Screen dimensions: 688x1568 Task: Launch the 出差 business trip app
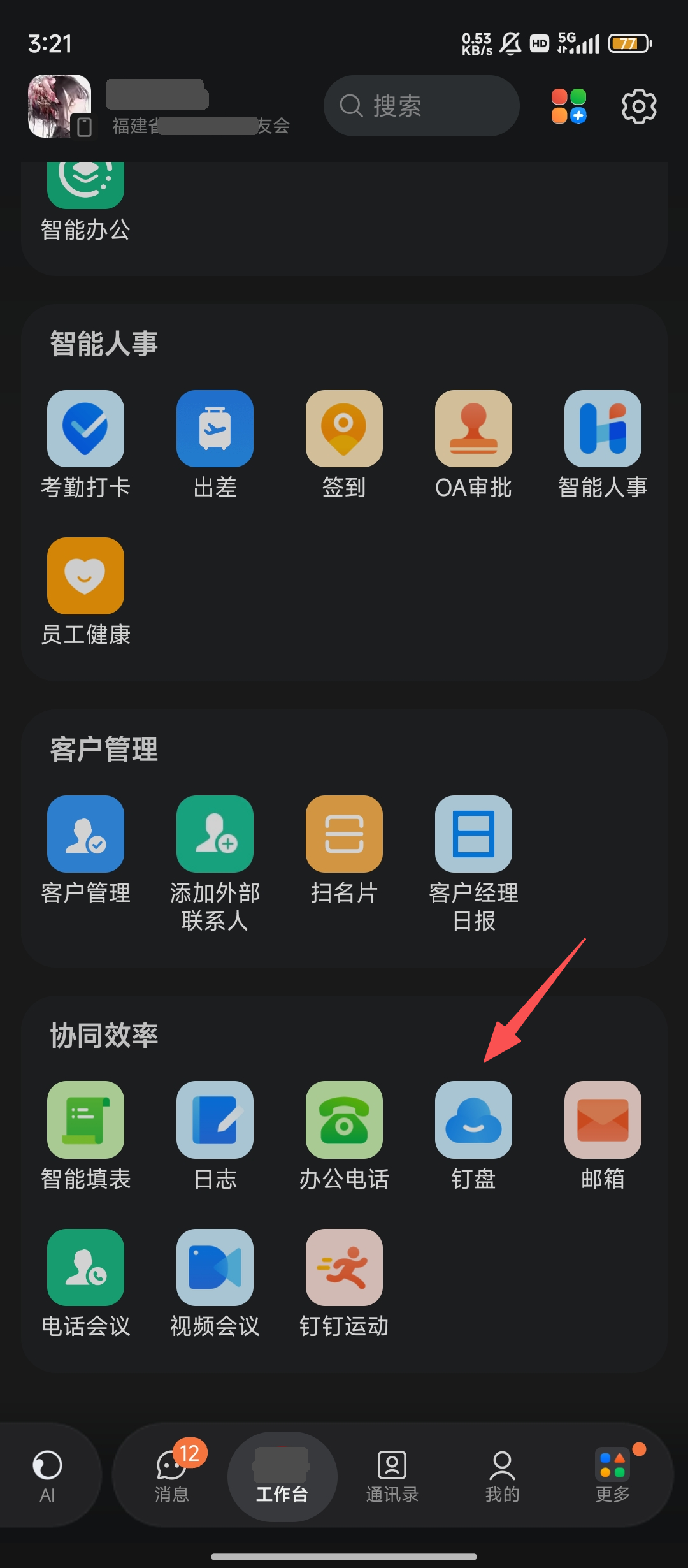point(215,429)
